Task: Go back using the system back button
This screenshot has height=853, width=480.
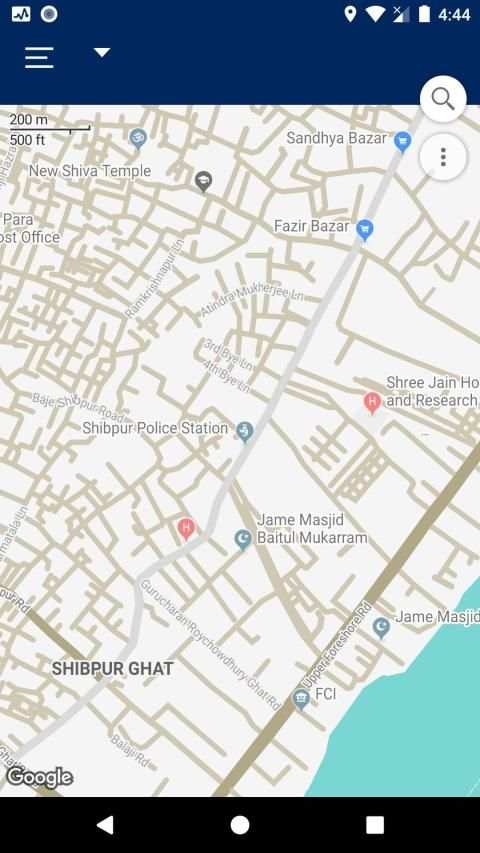Action: pyautogui.click(x=105, y=825)
